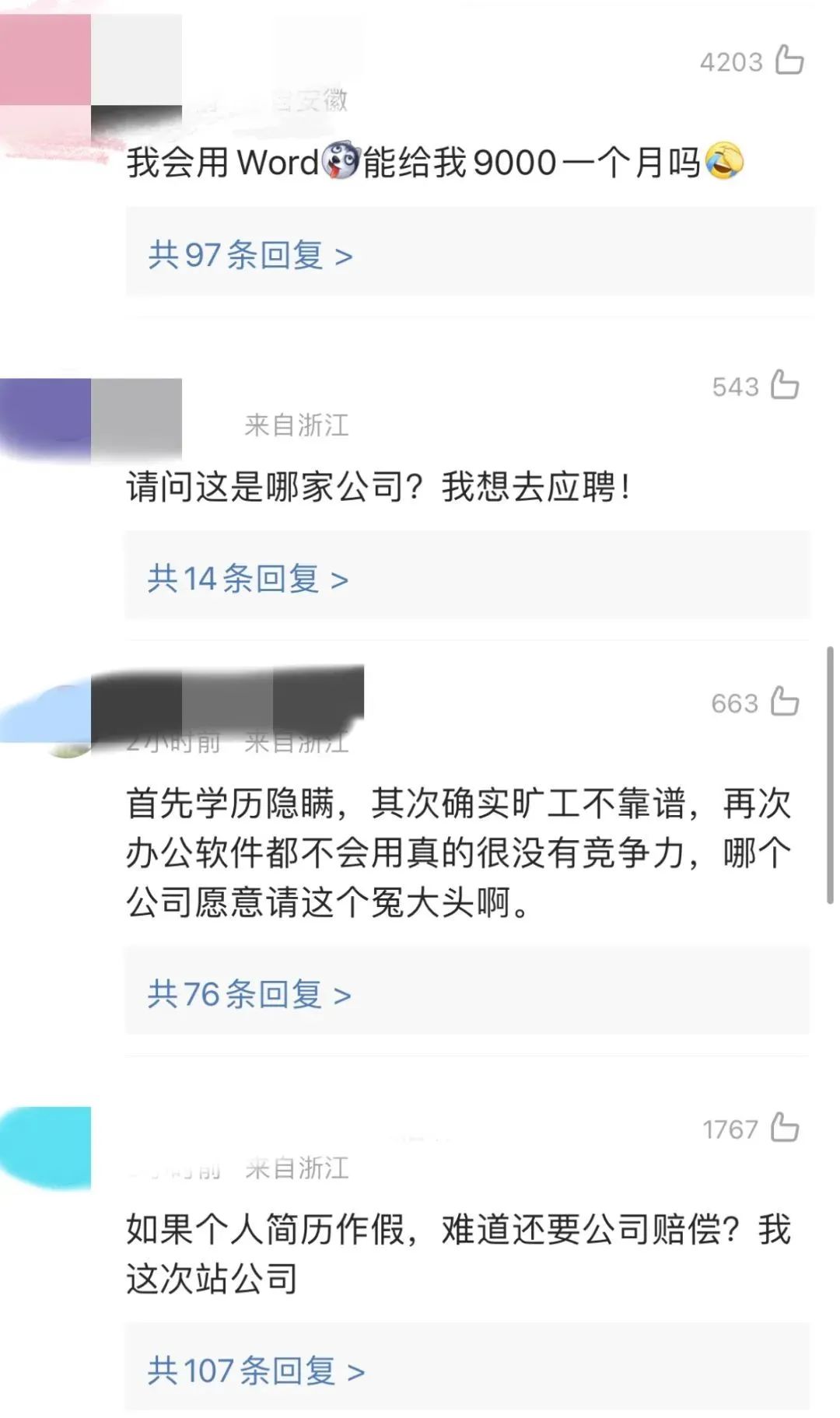Show the 共107条回复 replies
The width and height of the screenshot is (840, 1418).
(x=255, y=1371)
